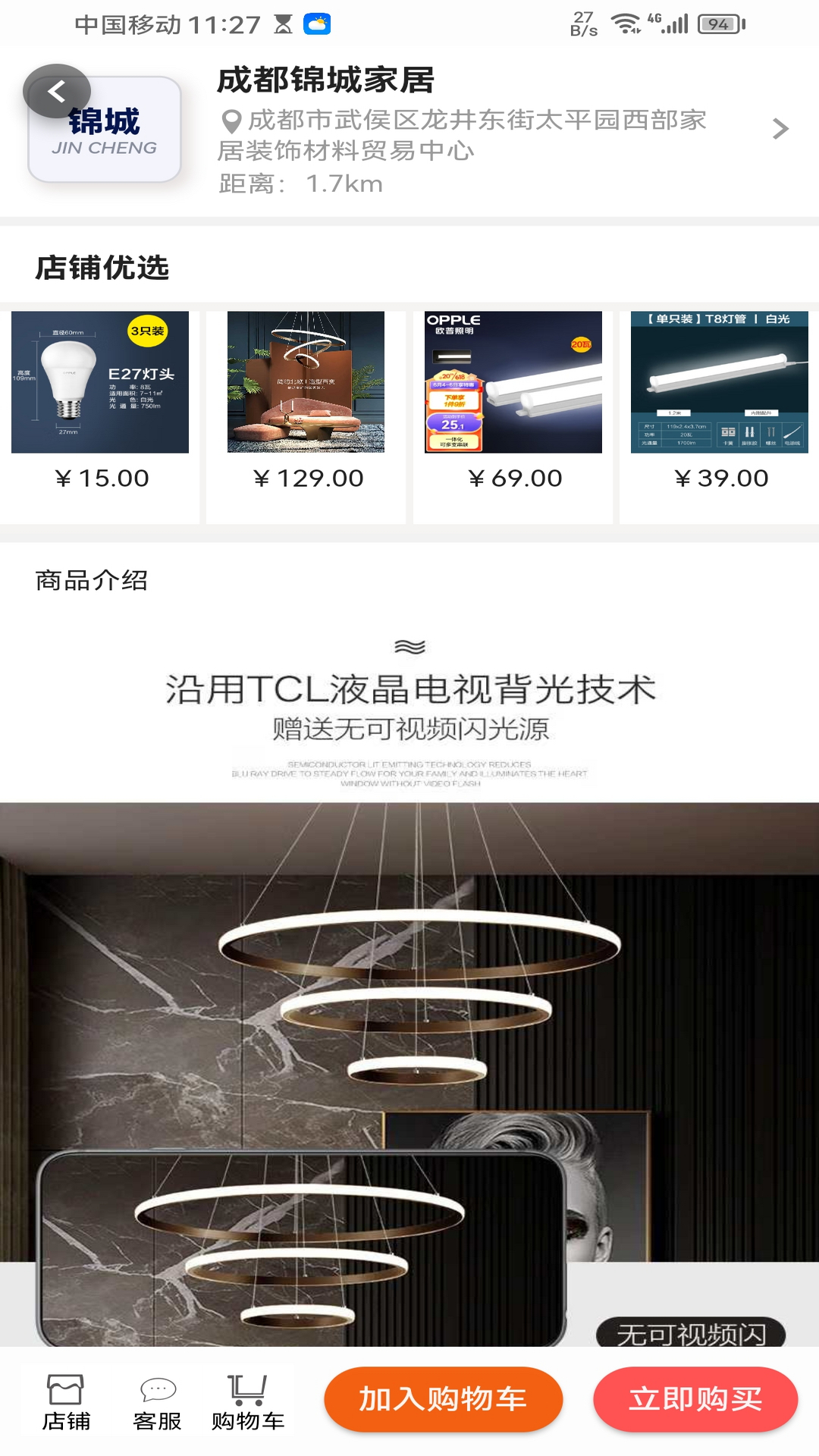Viewport: 819px width, 1456px height.
Task: Tap the Wi-Fi icon in the status bar
Action: coord(626,23)
